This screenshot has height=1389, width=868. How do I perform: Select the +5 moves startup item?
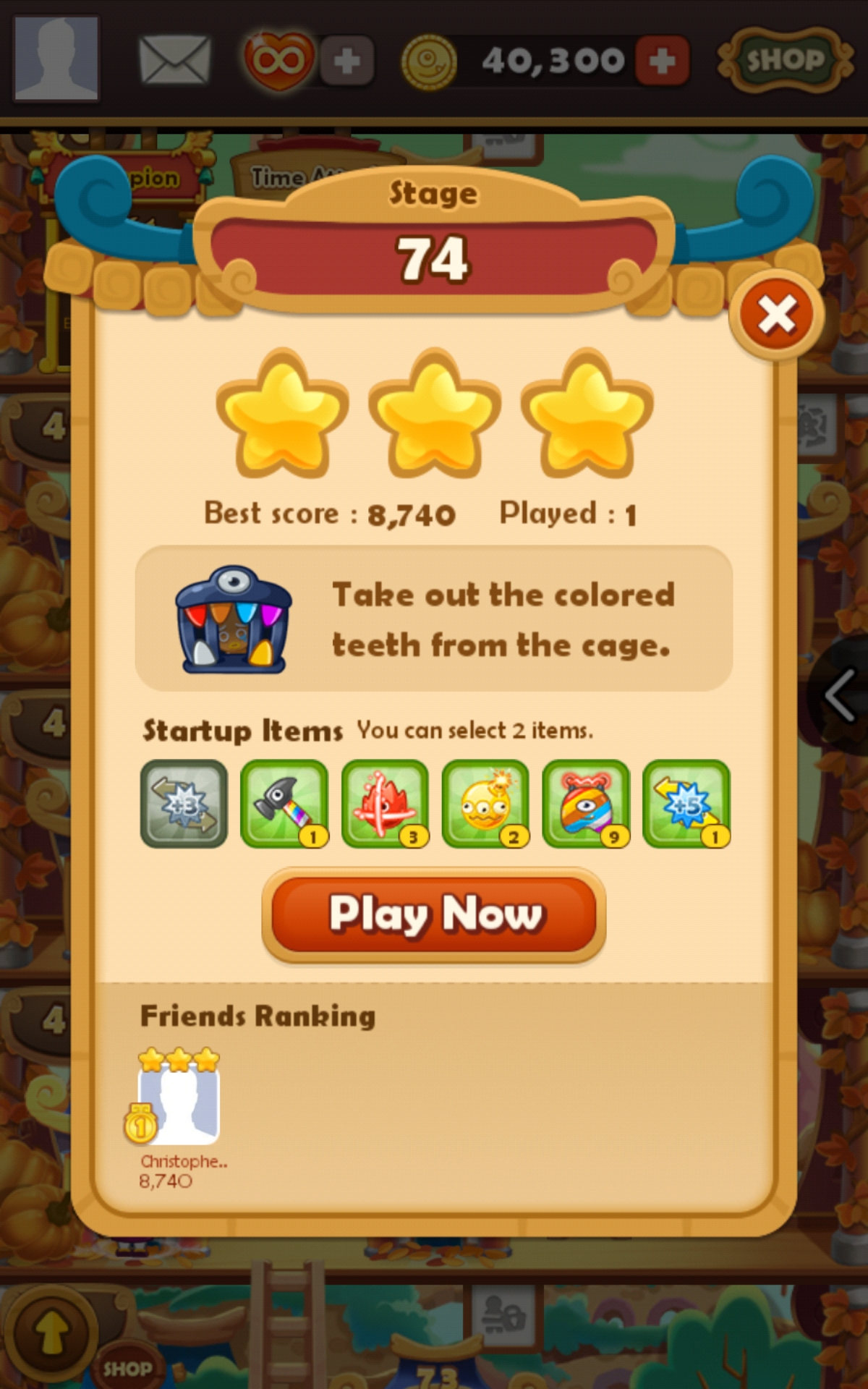[686, 803]
